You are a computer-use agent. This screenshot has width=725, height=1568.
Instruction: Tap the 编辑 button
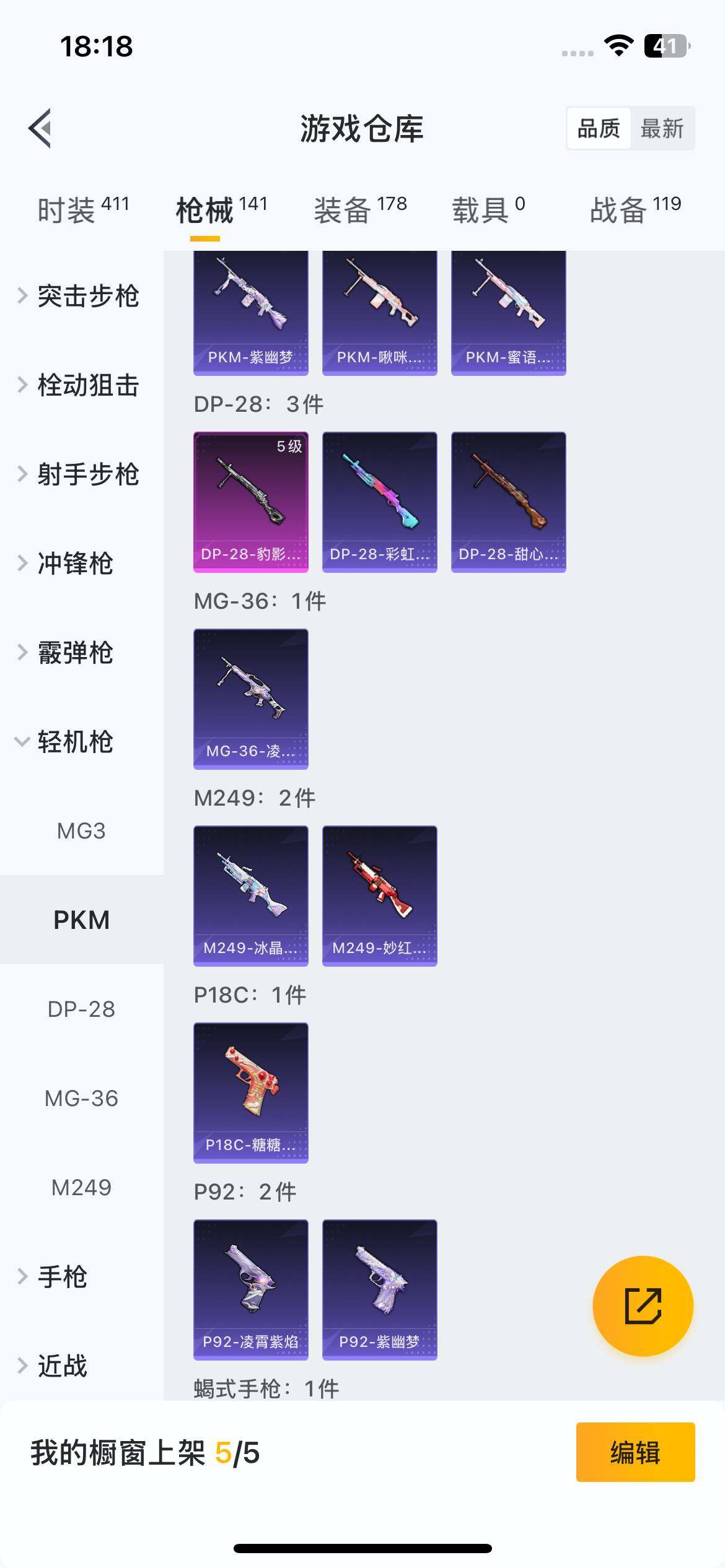coord(635,1452)
